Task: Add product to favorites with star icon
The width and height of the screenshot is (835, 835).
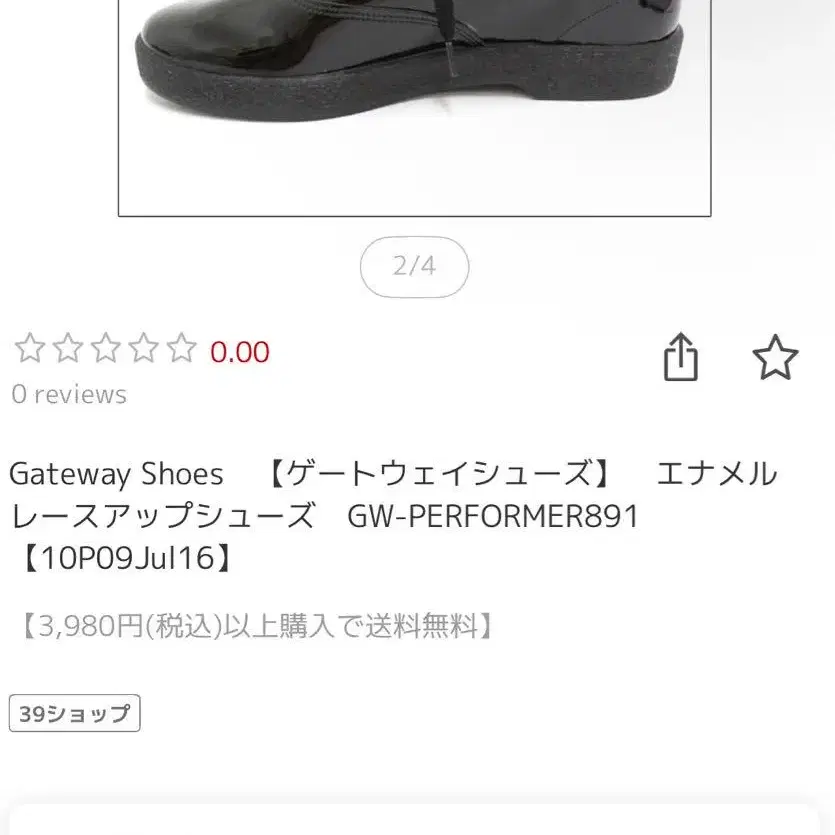Action: [775, 357]
